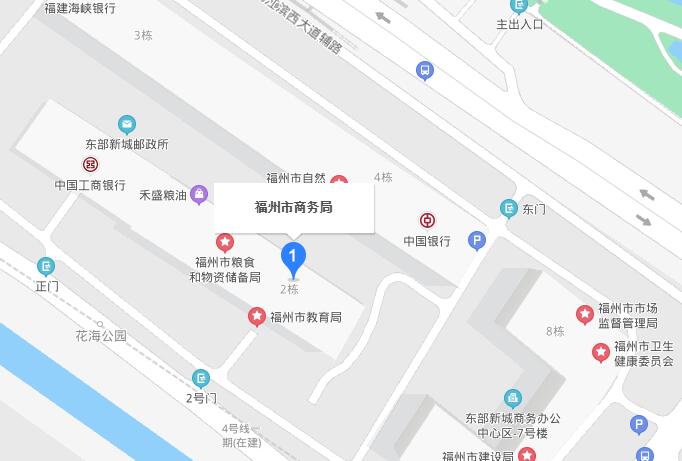Select the 福州市粮食和物资储备局 marker
Viewport: 682px width, 461px height.
(225, 241)
